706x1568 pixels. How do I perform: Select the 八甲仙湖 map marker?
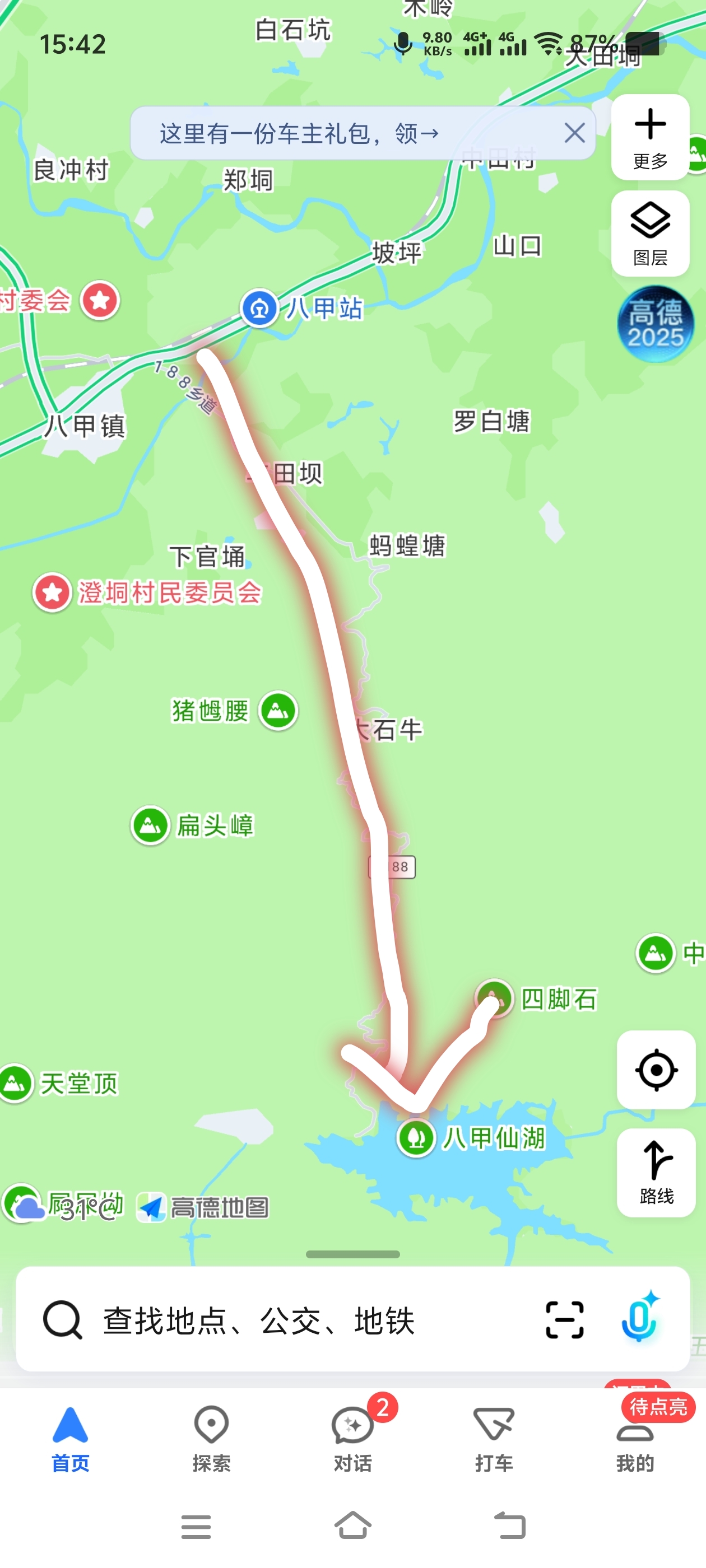(x=416, y=1137)
